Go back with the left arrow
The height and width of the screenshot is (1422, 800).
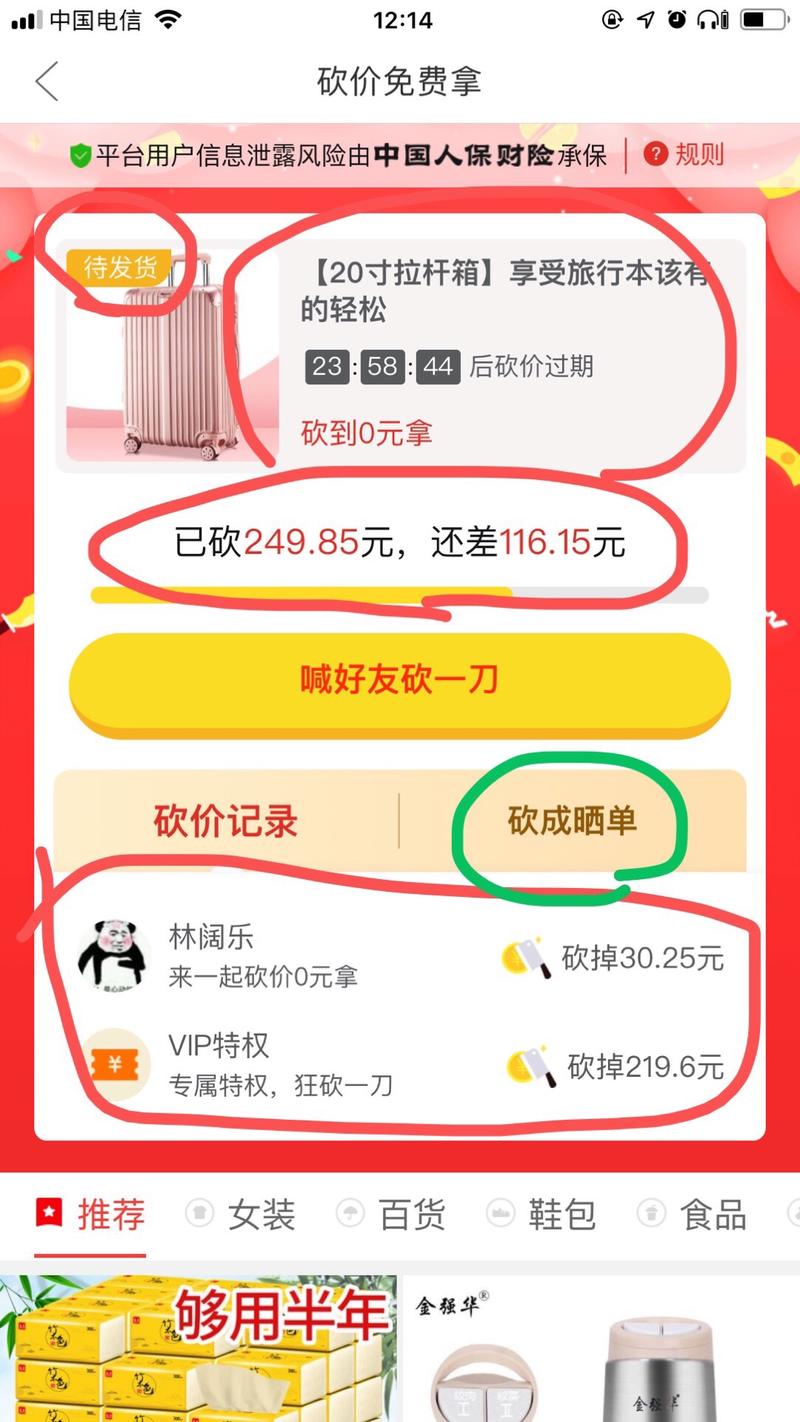pos(47,82)
